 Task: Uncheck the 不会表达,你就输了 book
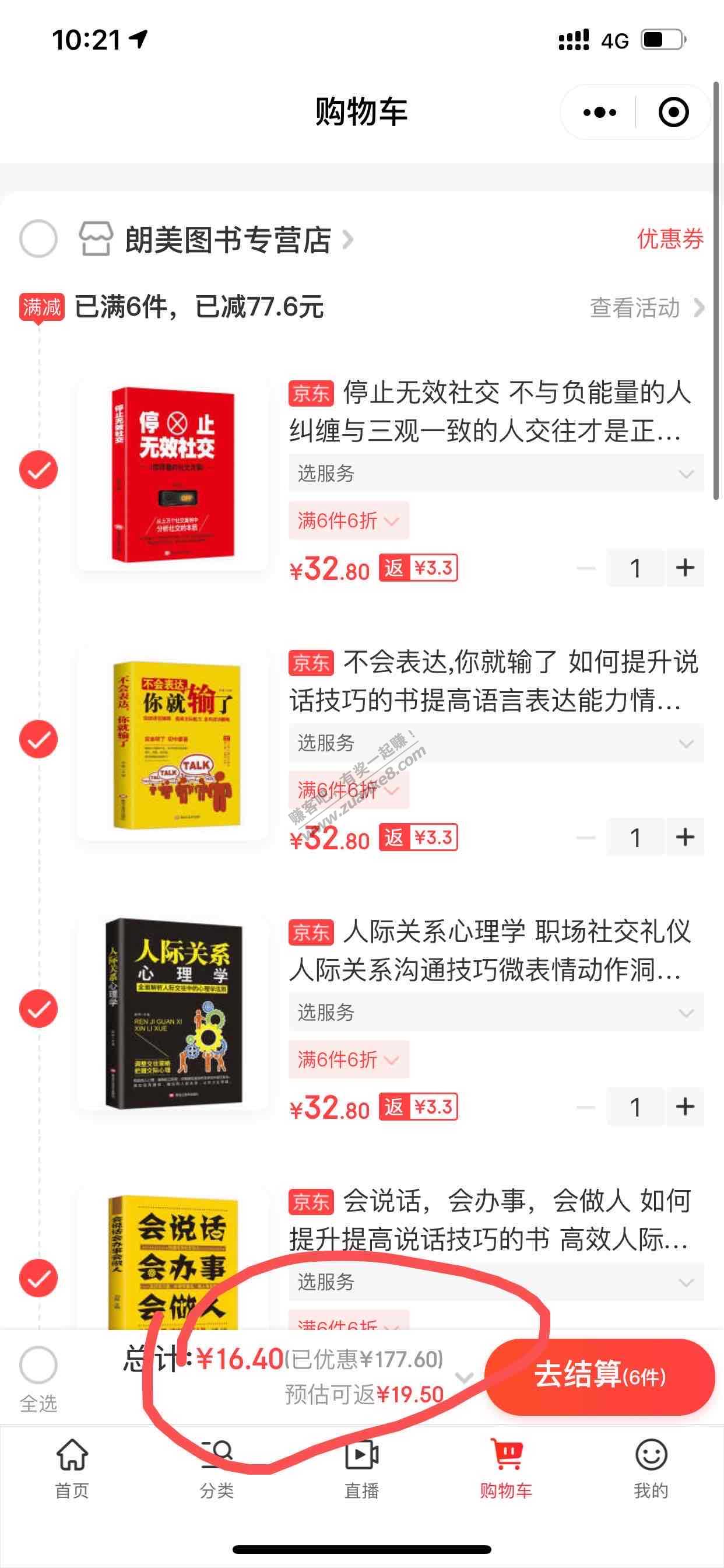[38, 739]
